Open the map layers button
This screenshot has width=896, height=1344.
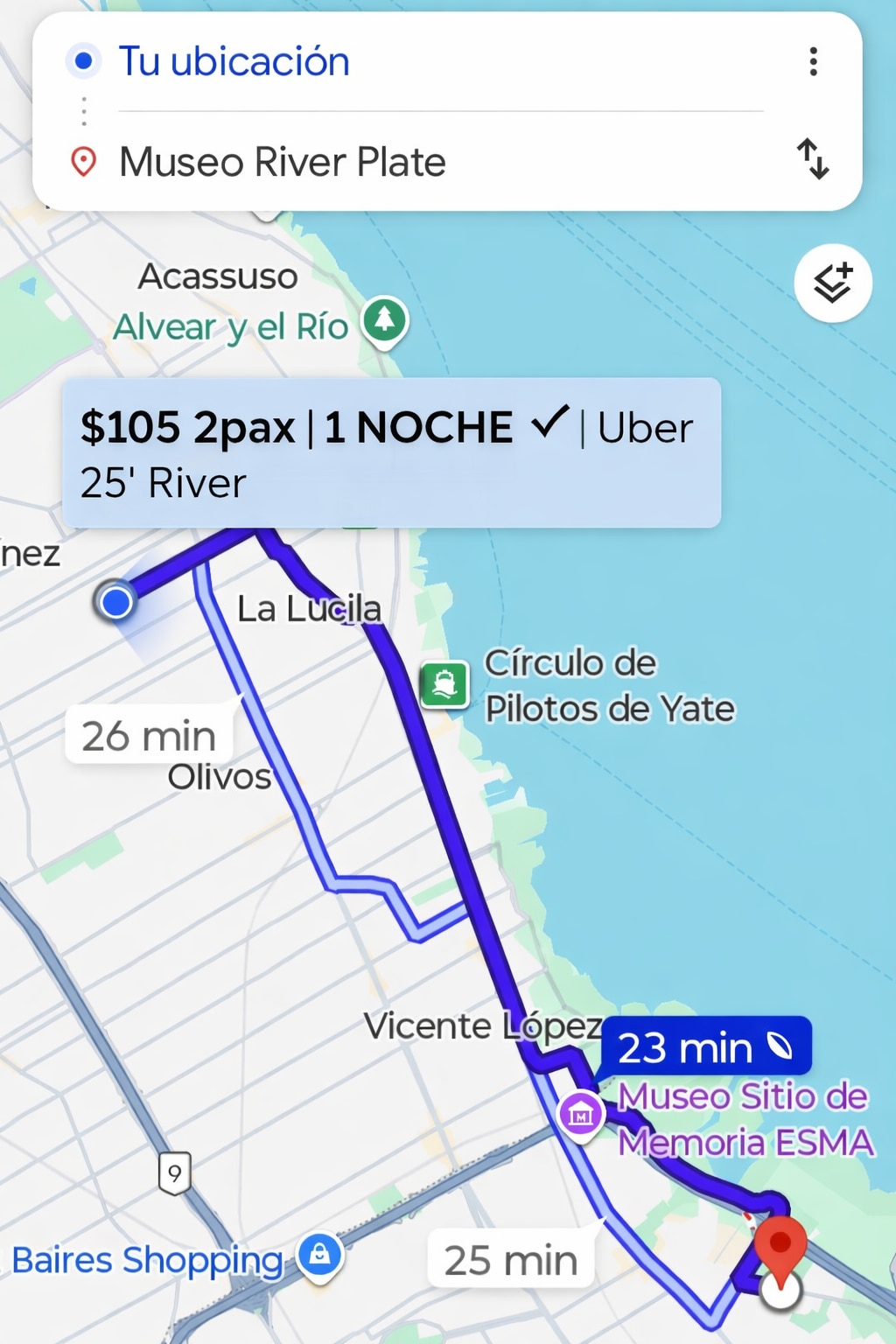point(832,283)
